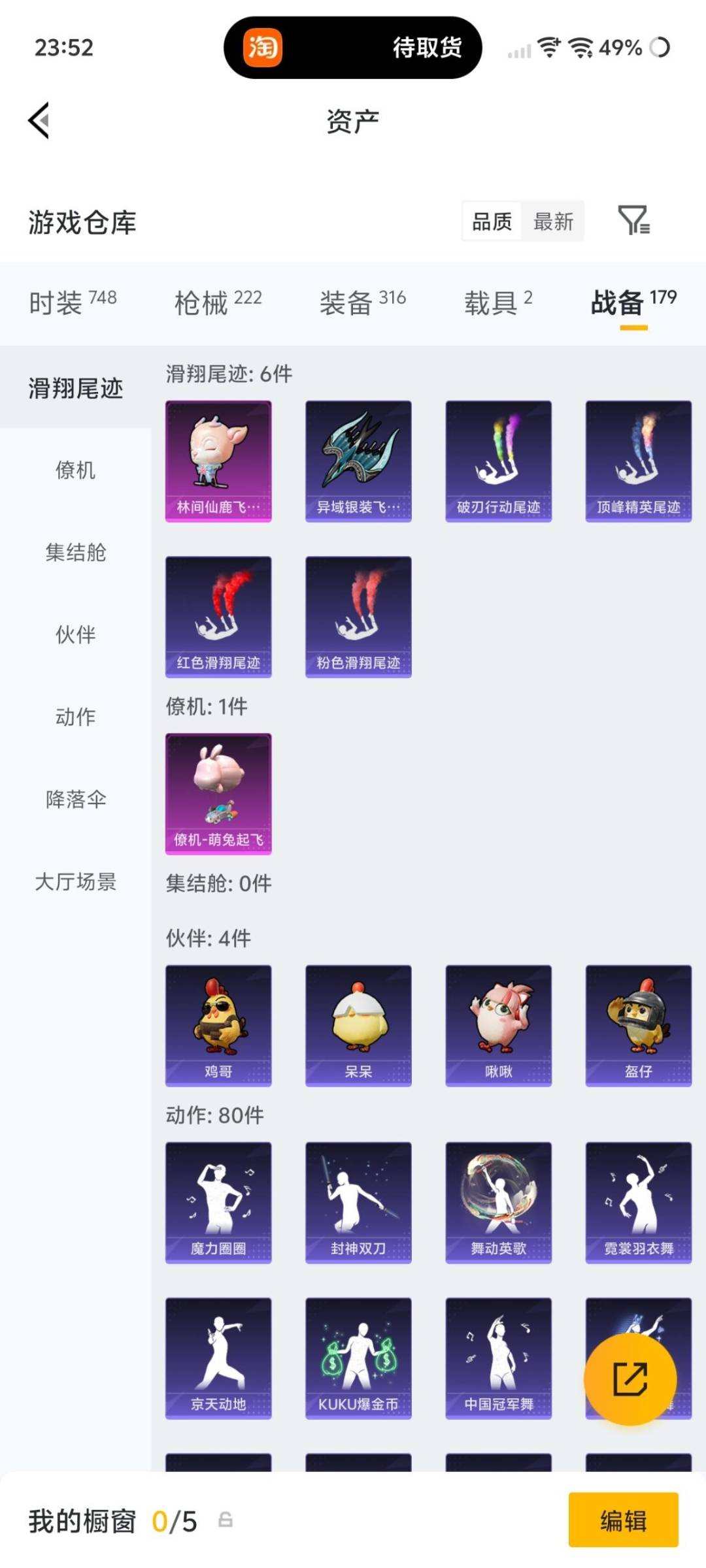Switch sorting to 最新
This screenshot has height=1568, width=706.
(553, 221)
